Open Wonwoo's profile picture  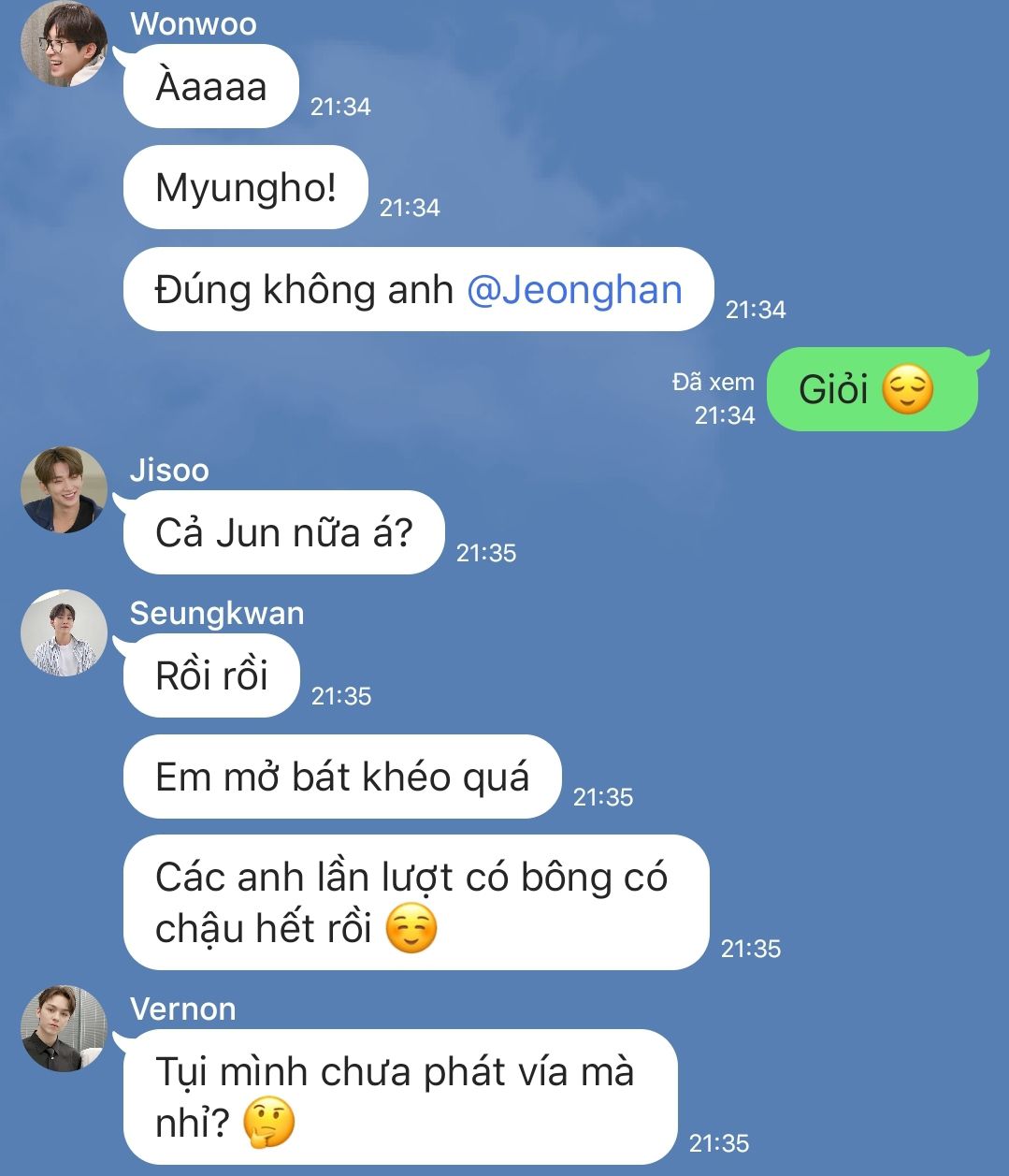[x=64, y=44]
